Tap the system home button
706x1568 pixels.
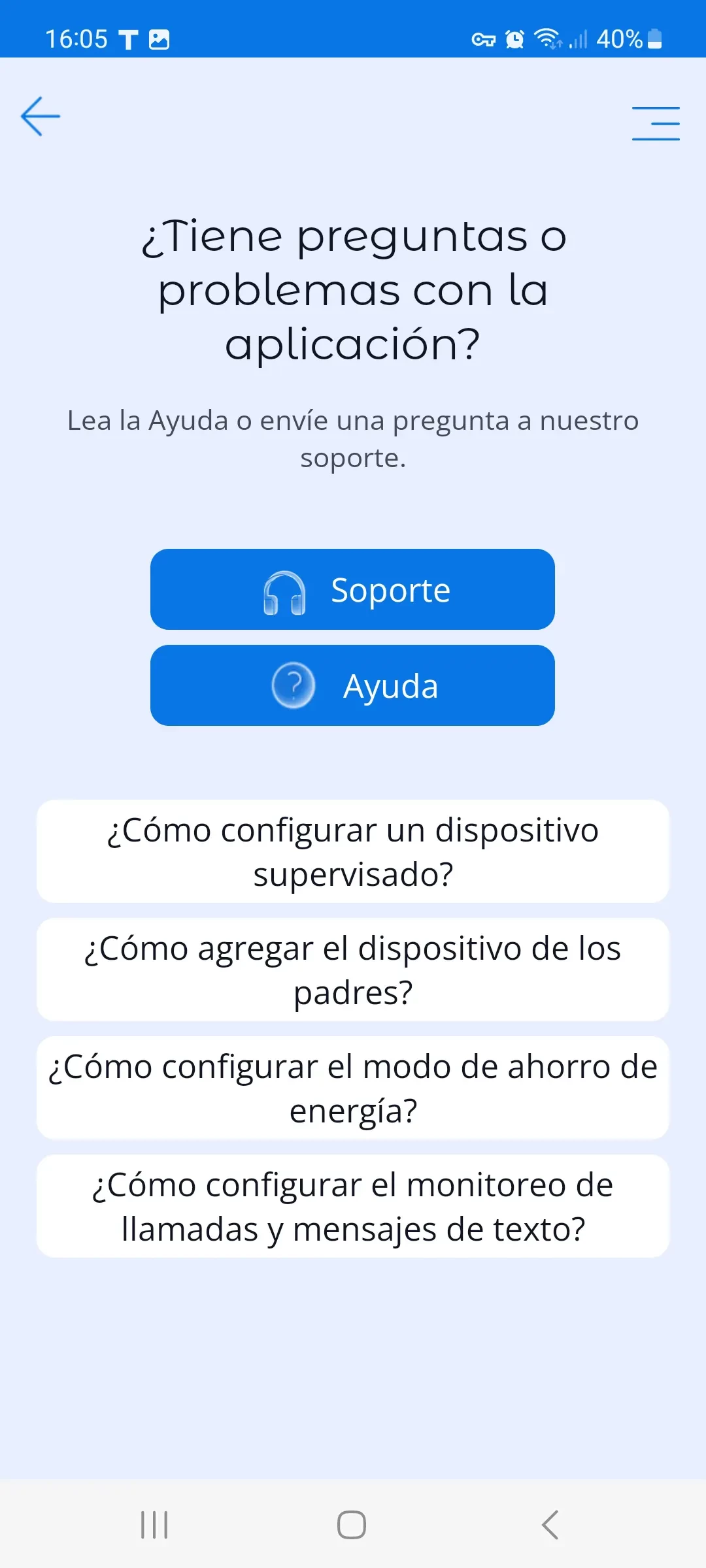[x=352, y=1525]
